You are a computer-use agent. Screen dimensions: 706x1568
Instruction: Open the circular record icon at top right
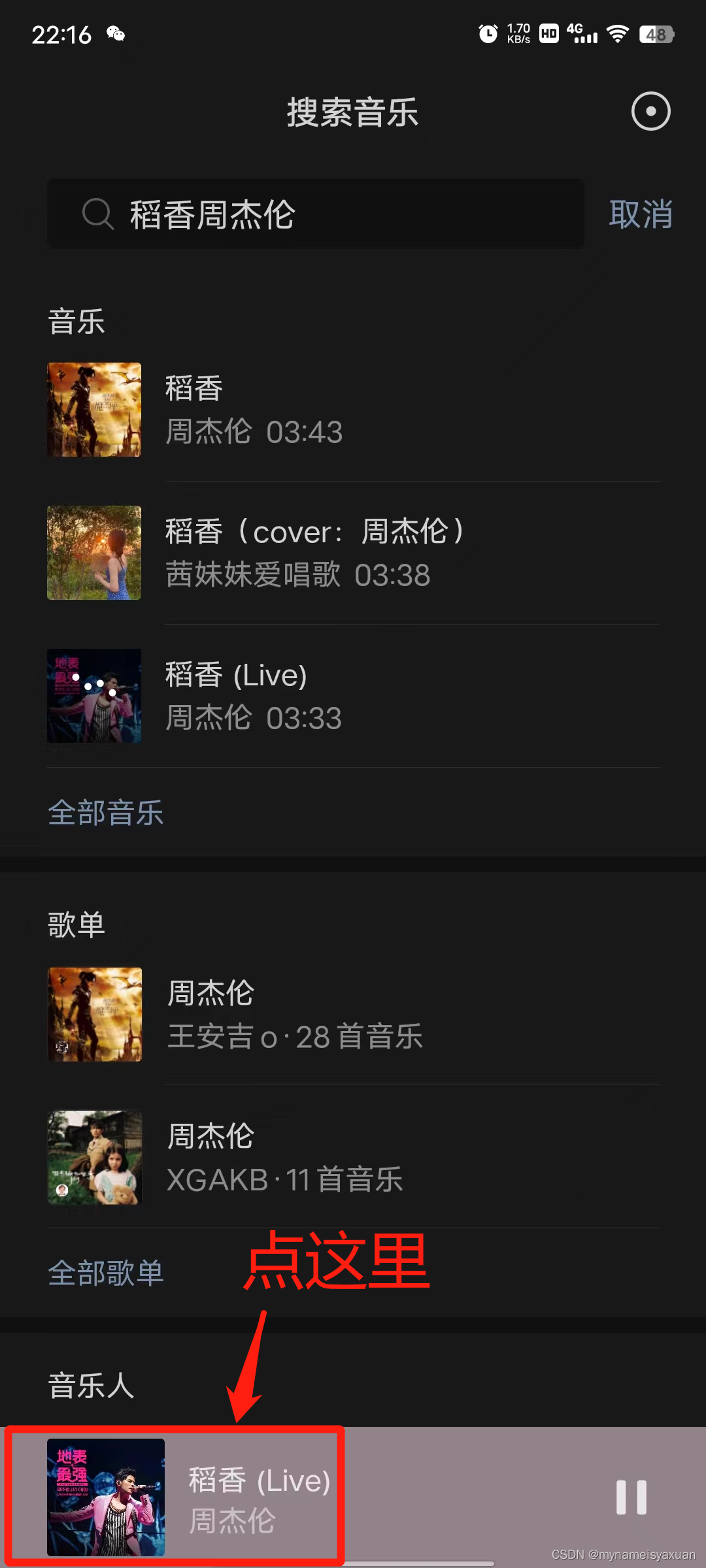click(650, 111)
